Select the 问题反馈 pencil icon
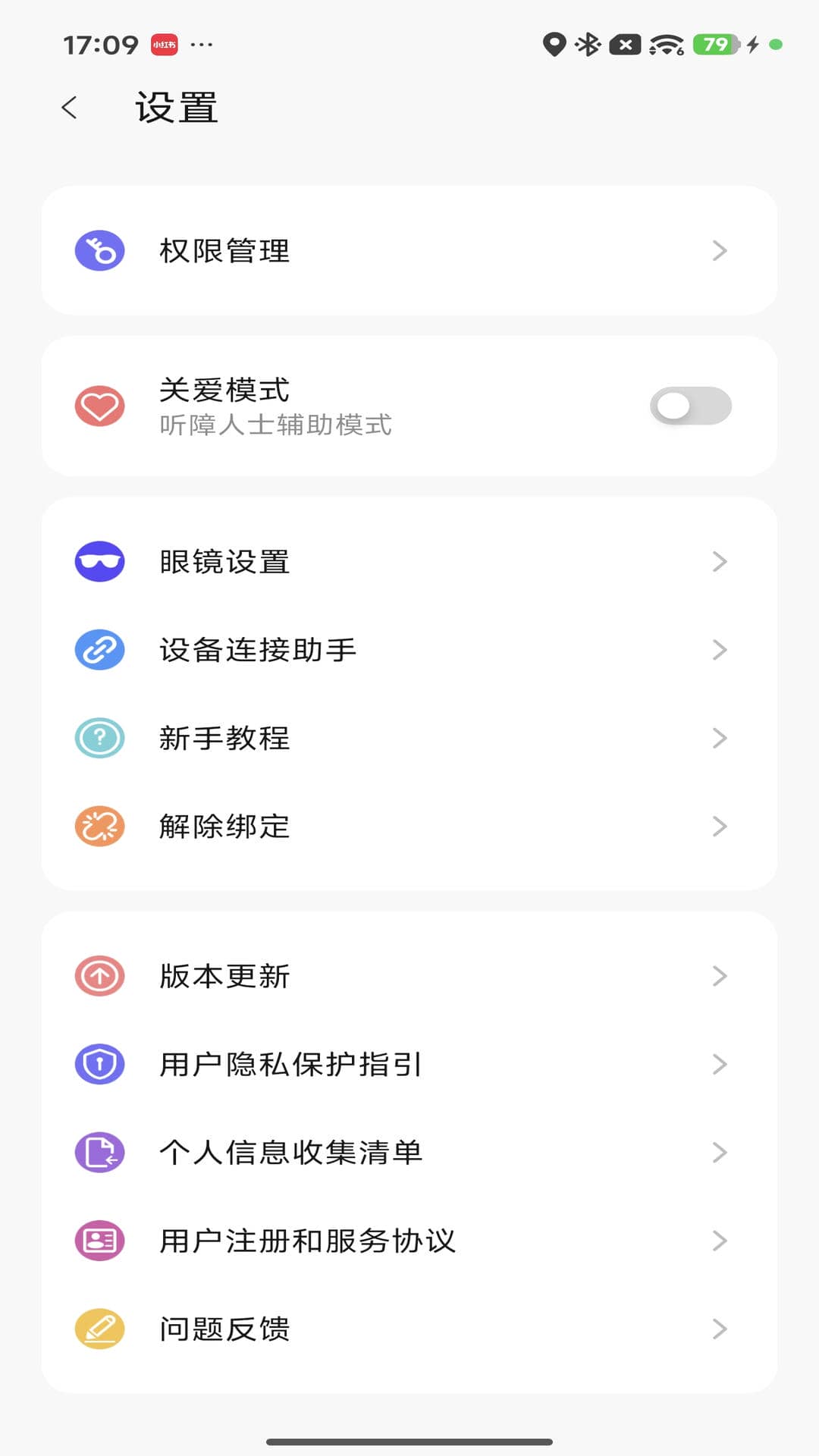The image size is (819, 1456). coord(99,1329)
